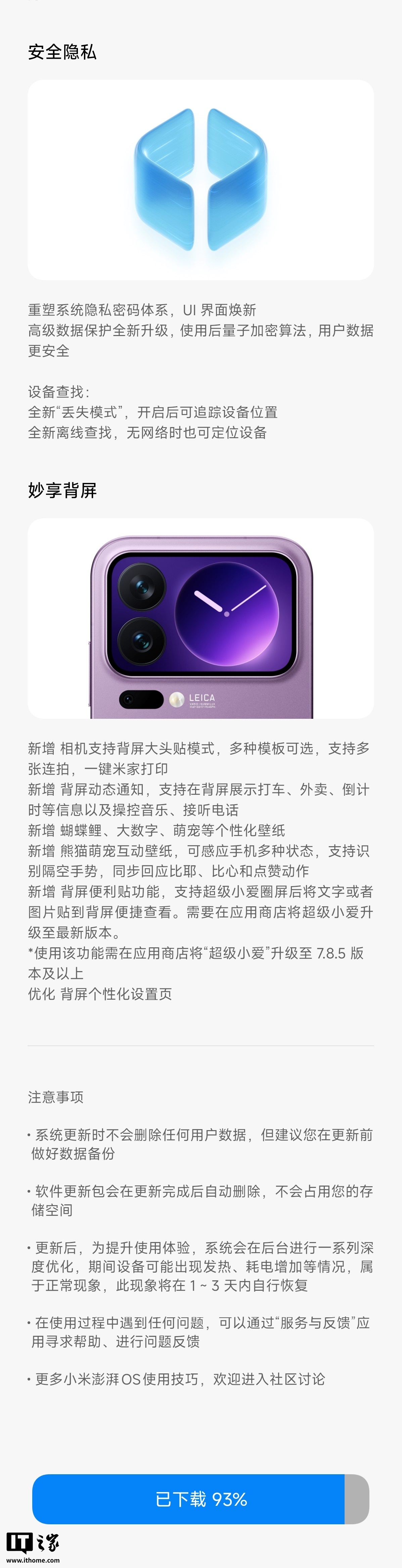402x1568 pixels.
Task: Tap the 已下载 93% download button
Action: 201,1499
